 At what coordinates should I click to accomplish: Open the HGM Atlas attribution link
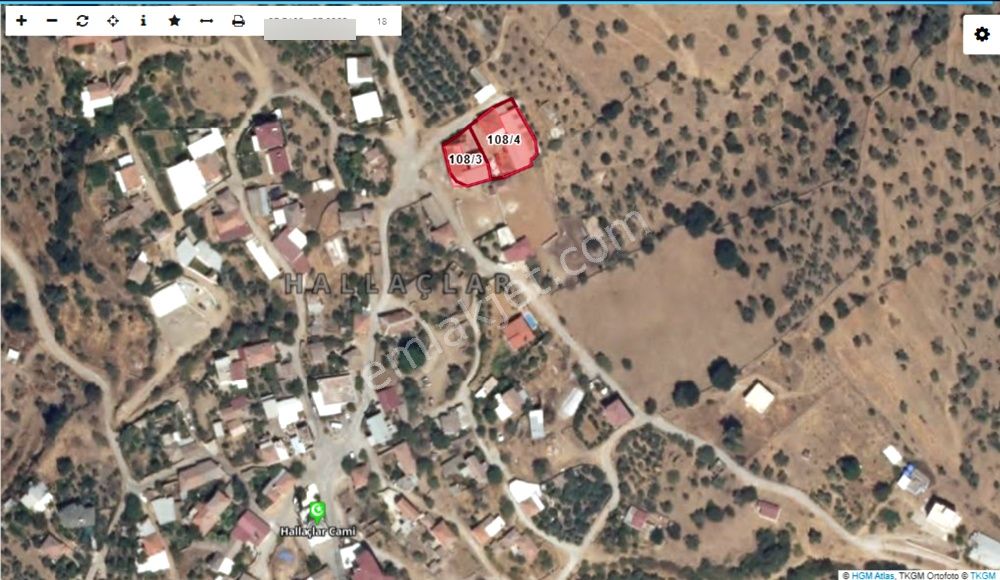click(875, 575)
